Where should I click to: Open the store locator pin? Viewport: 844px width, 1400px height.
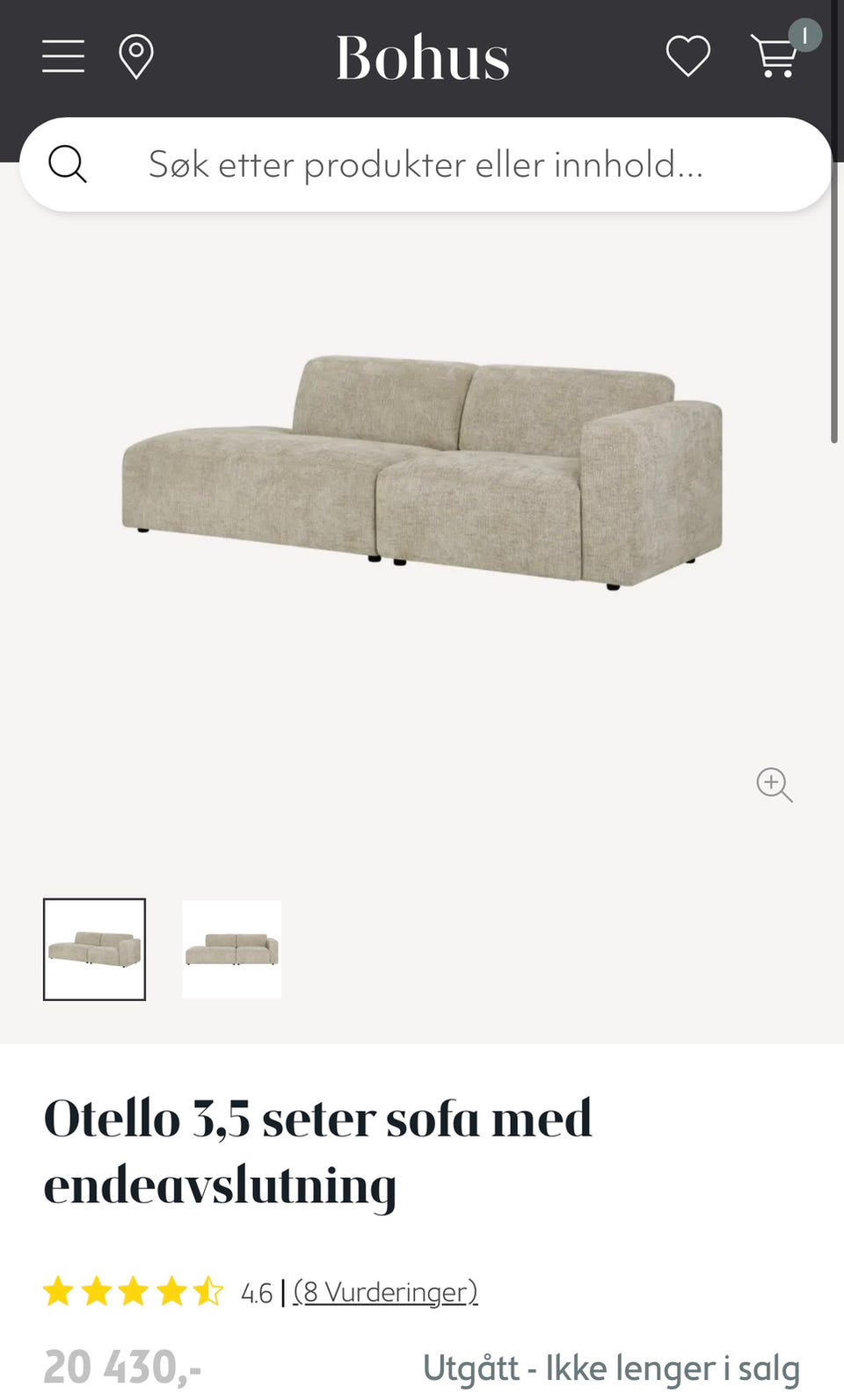[136, 57]
